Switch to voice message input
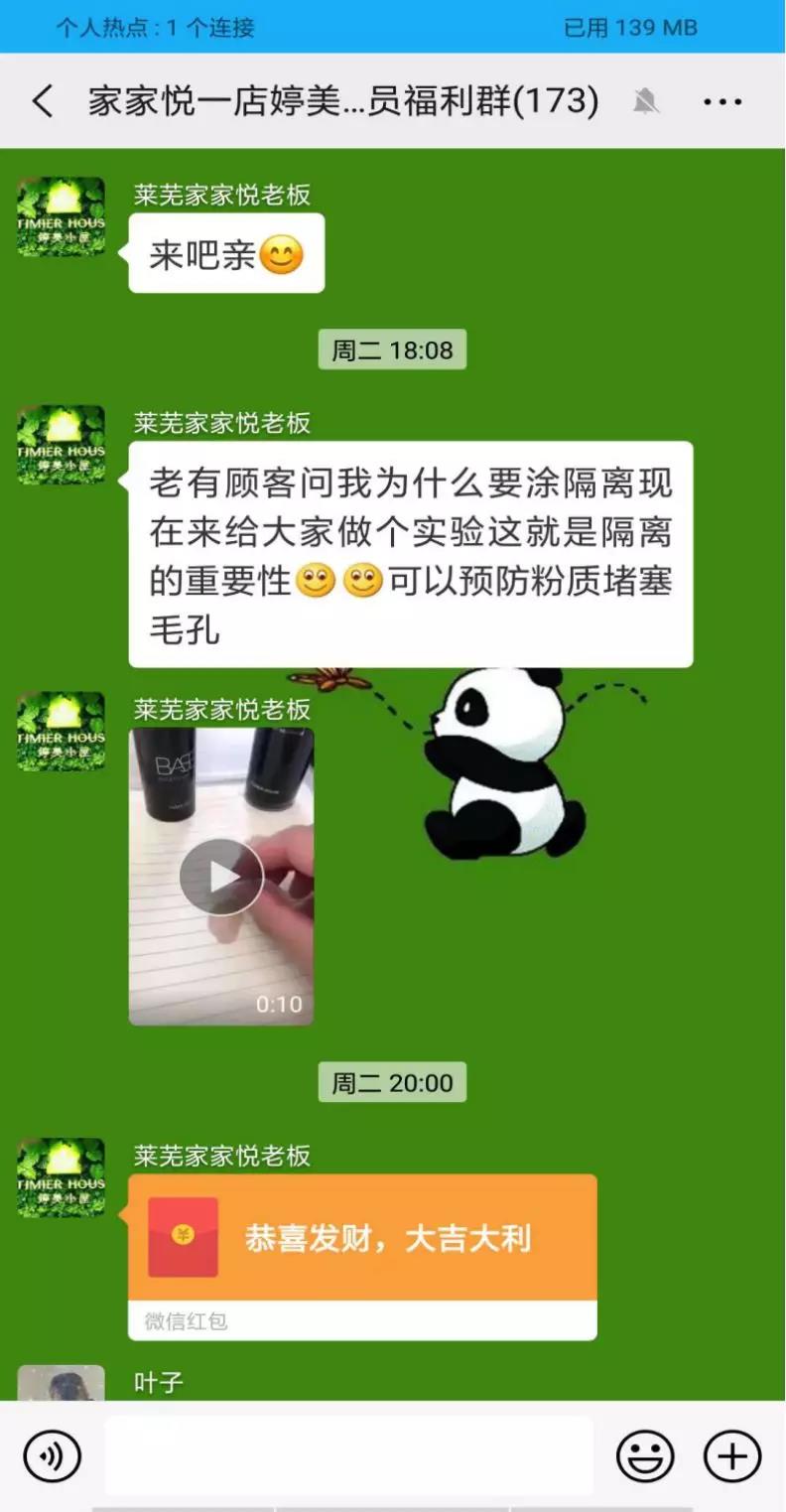This screenshot has width=786, height=1512. pos(52,1456)
